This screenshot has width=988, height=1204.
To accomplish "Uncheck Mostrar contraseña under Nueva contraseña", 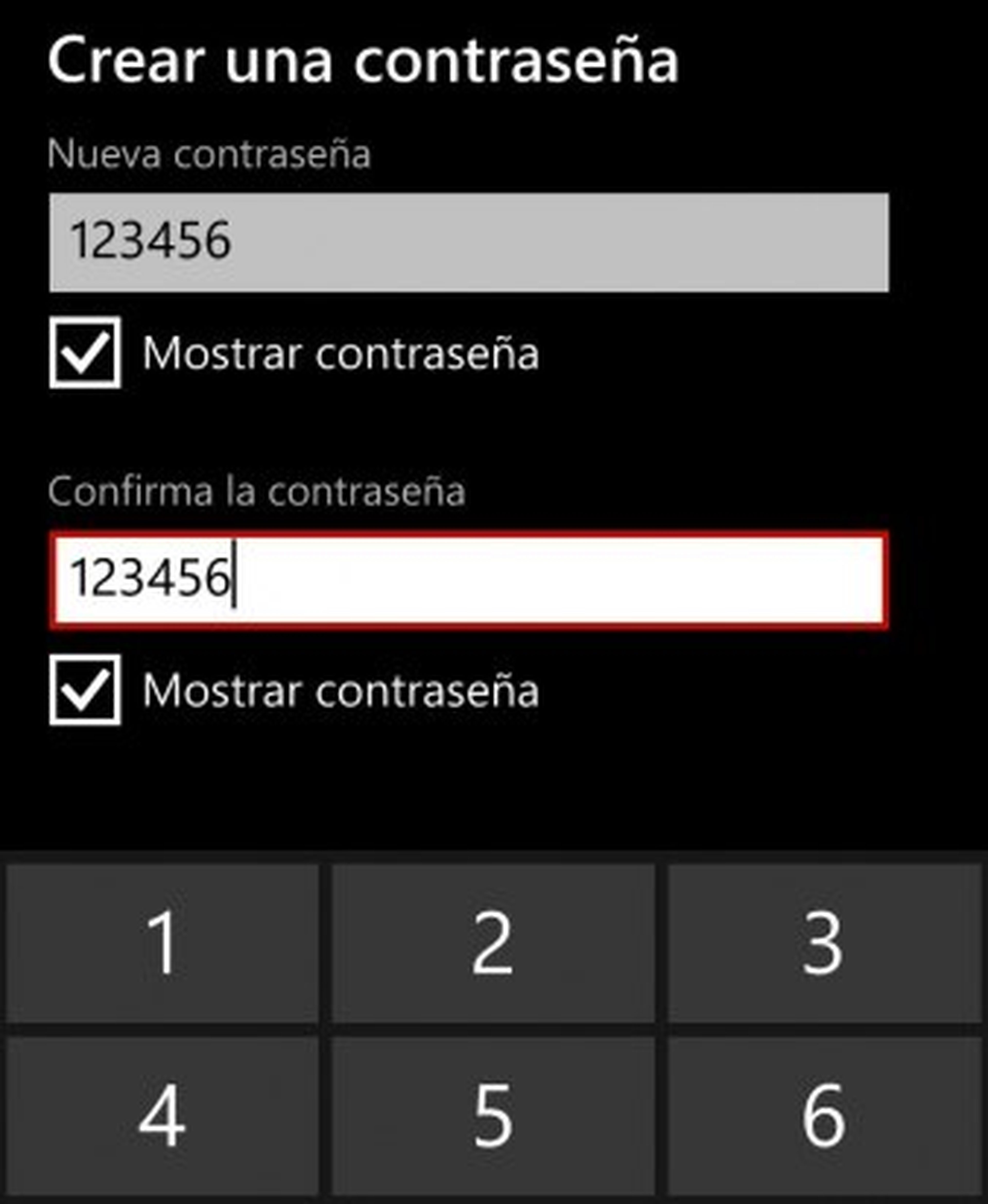I will pos(85,353).
